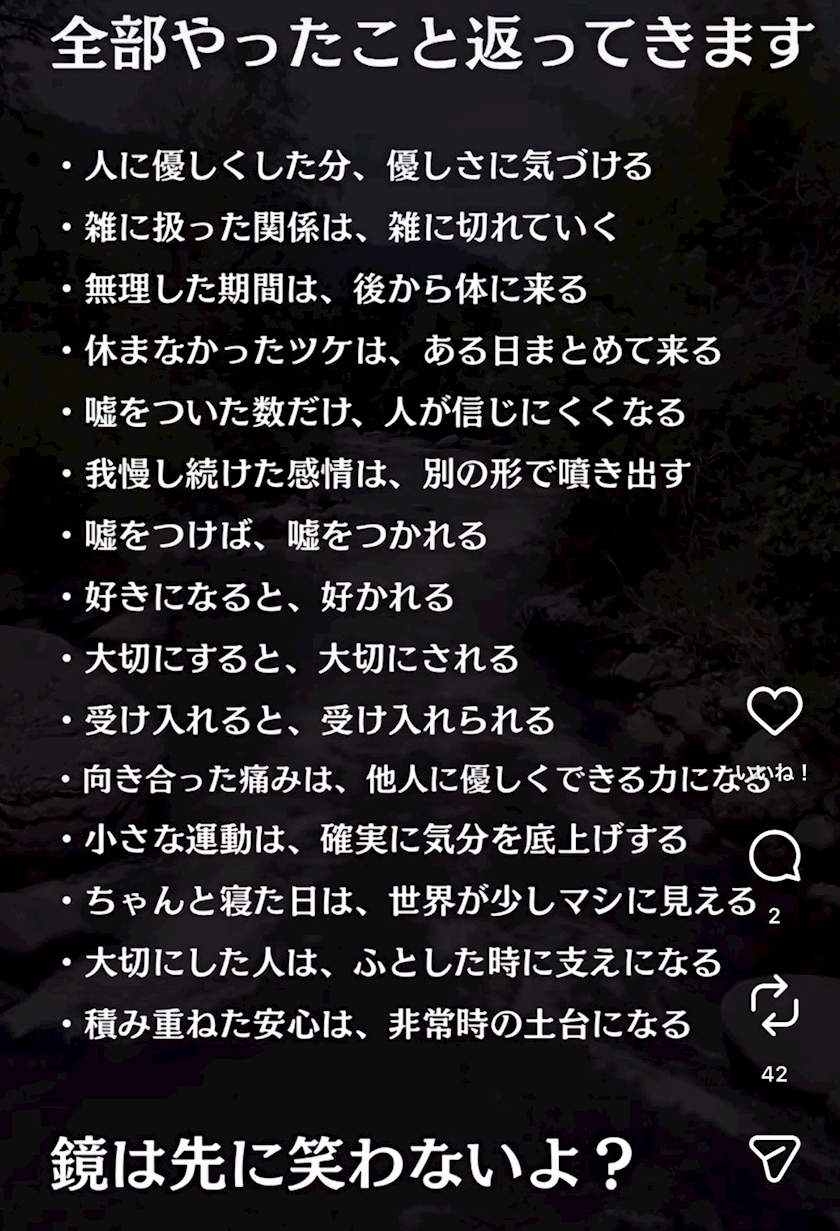Repost using the looping arrows icon
Image resolution: width=840 pixels, height=1231 pixels.
click(x=775, y=1006)
